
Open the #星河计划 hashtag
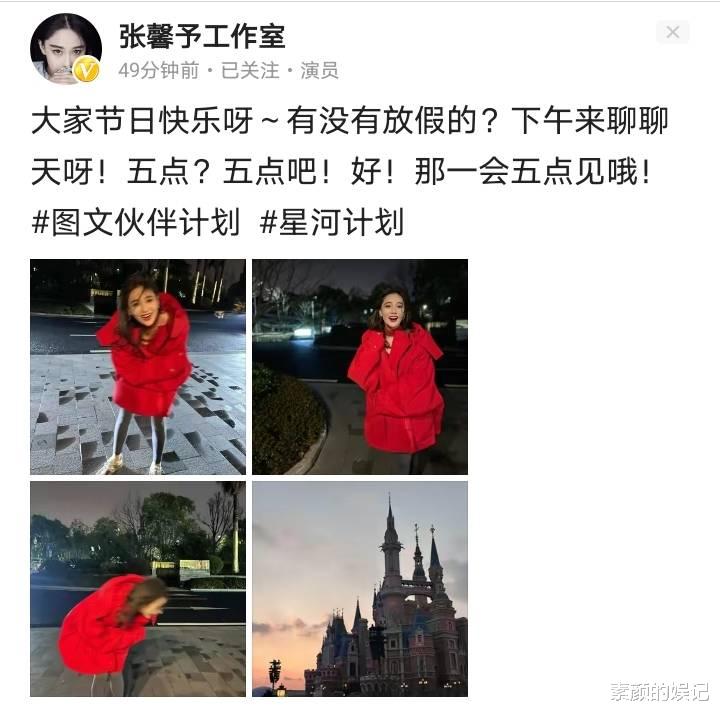coord(331,222)
